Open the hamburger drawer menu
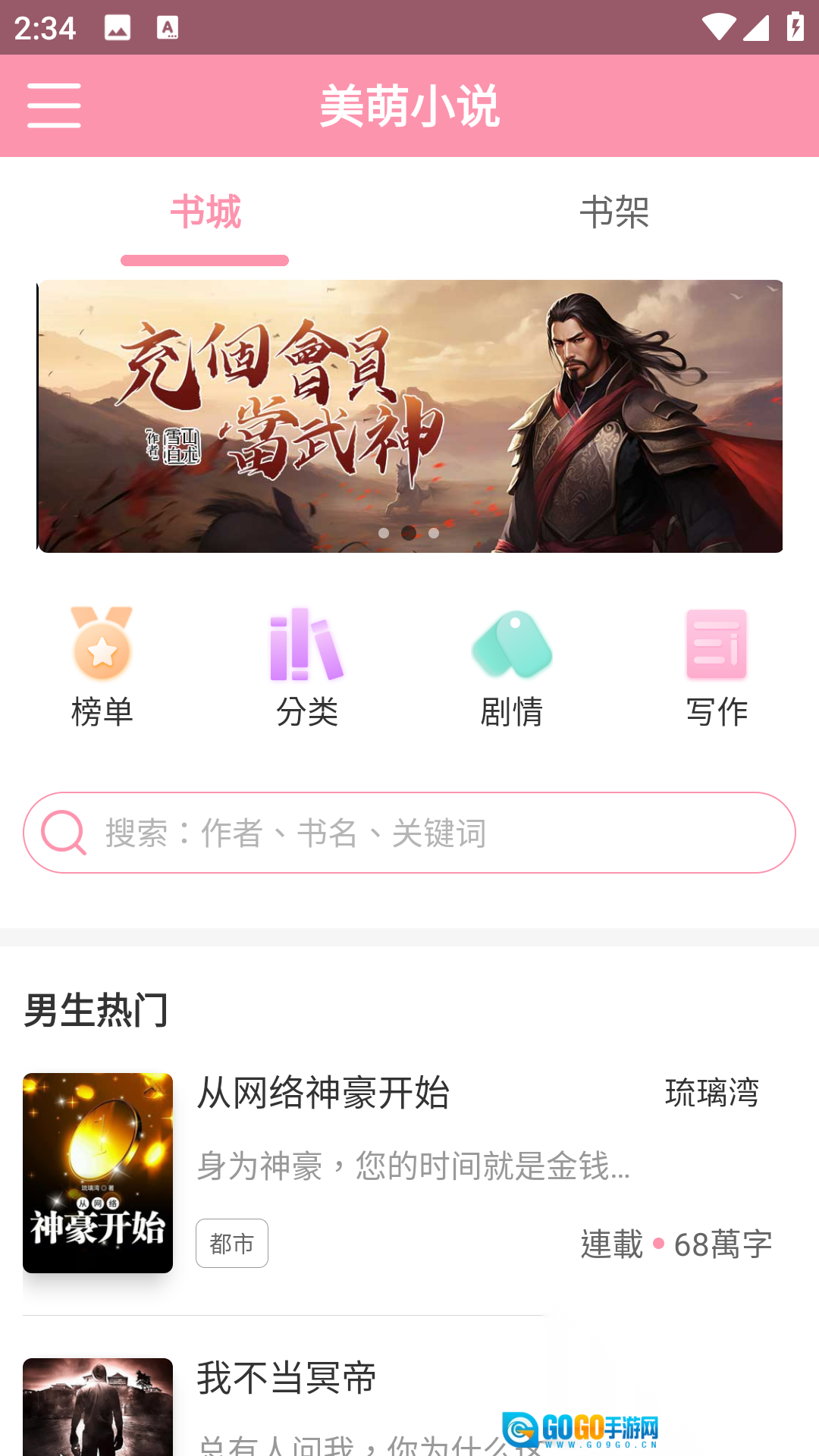This screenshot has height=1456, width=819. pos(54,105)
